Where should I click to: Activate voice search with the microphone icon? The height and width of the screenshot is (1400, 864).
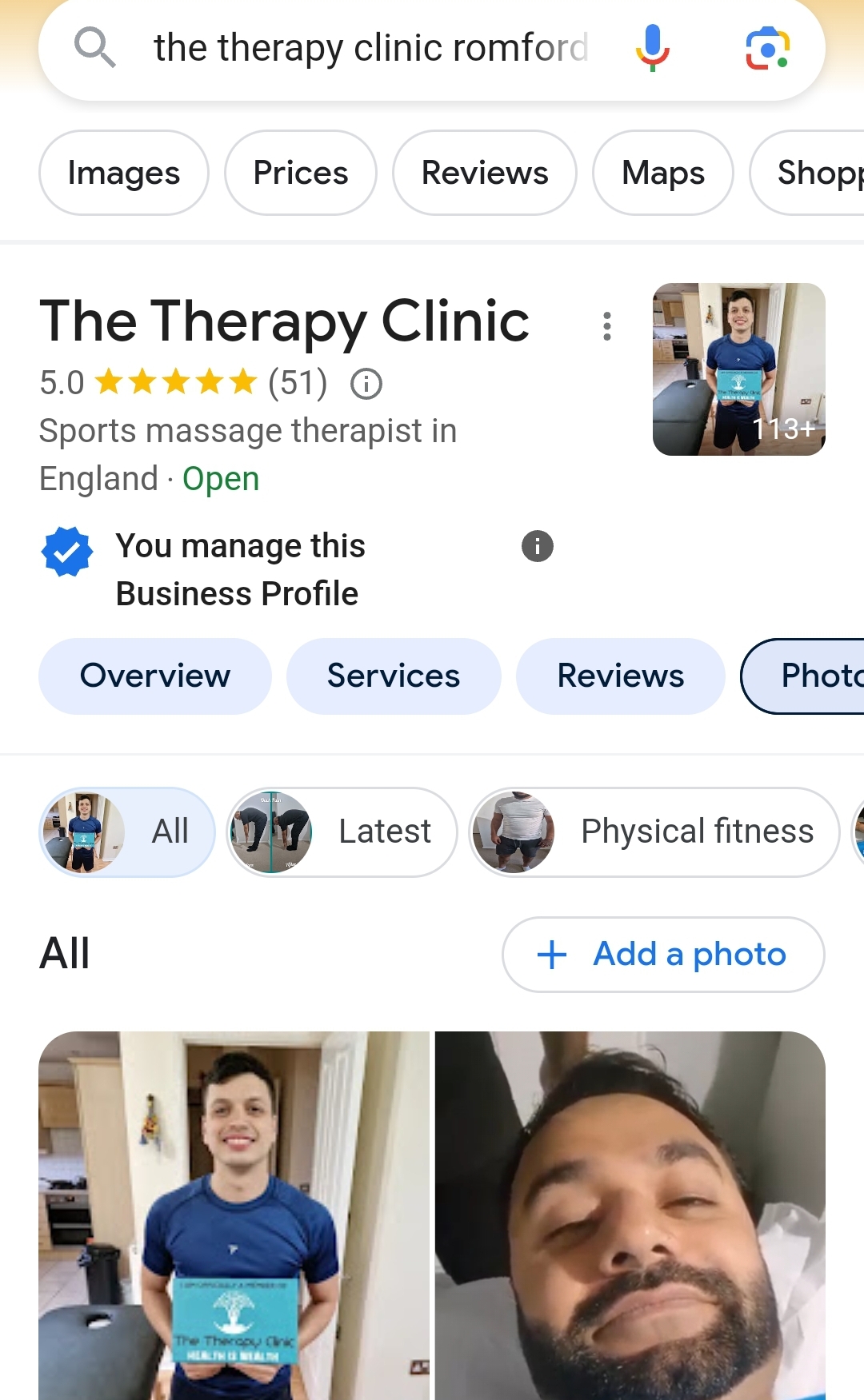tap(654, 47)
